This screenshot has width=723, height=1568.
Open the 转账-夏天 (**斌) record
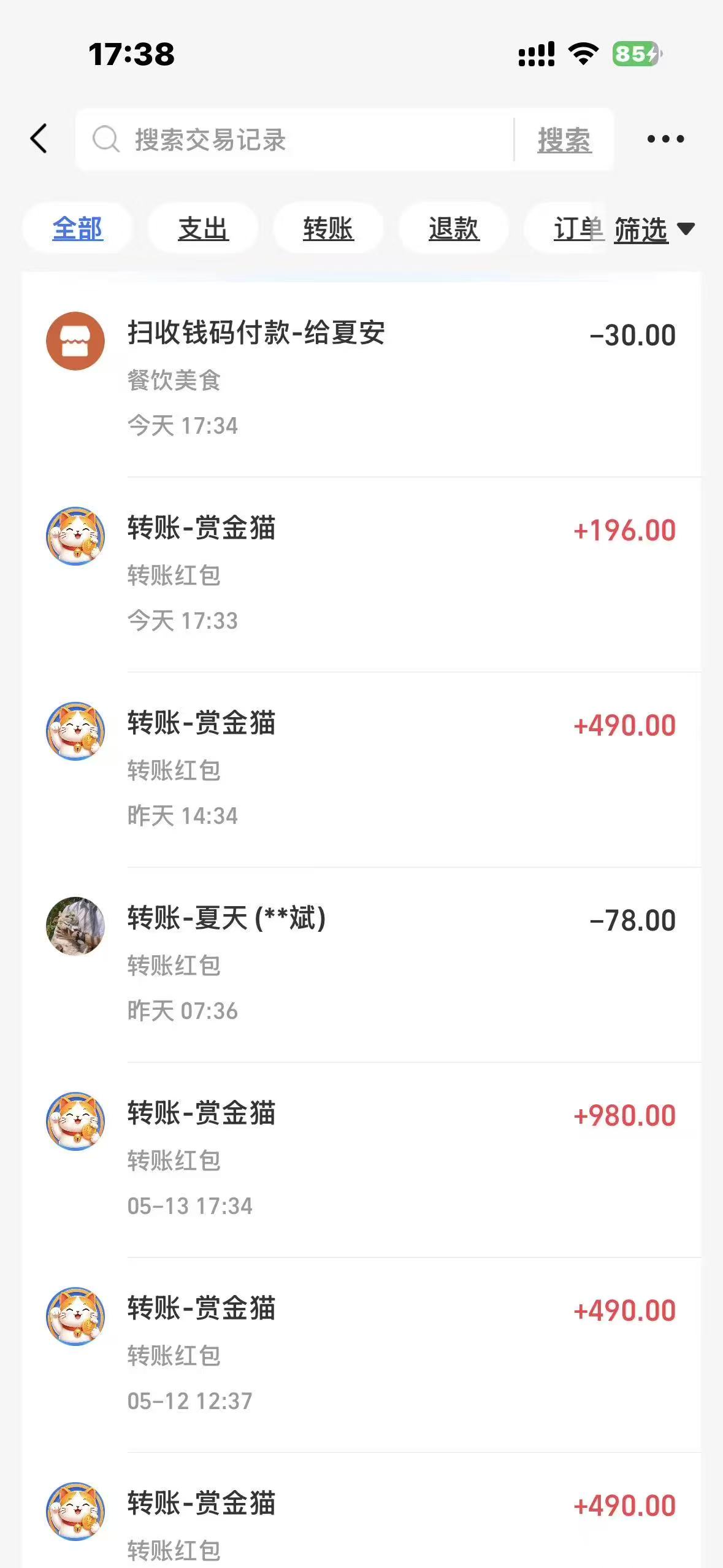coord(362,964)
